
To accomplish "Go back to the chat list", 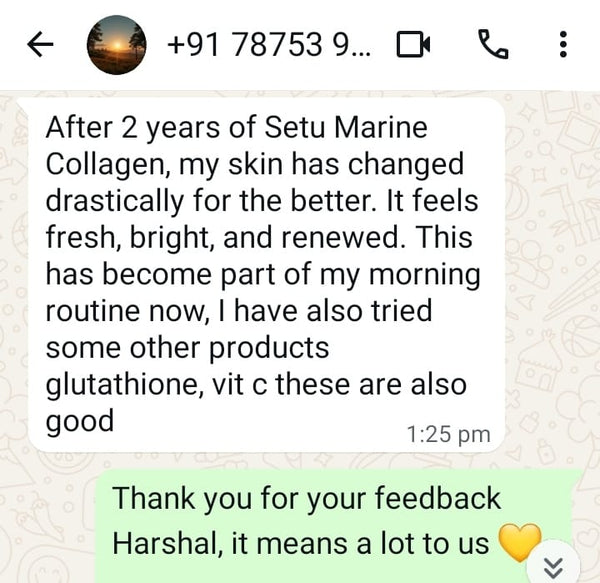I will coord(40,44).
